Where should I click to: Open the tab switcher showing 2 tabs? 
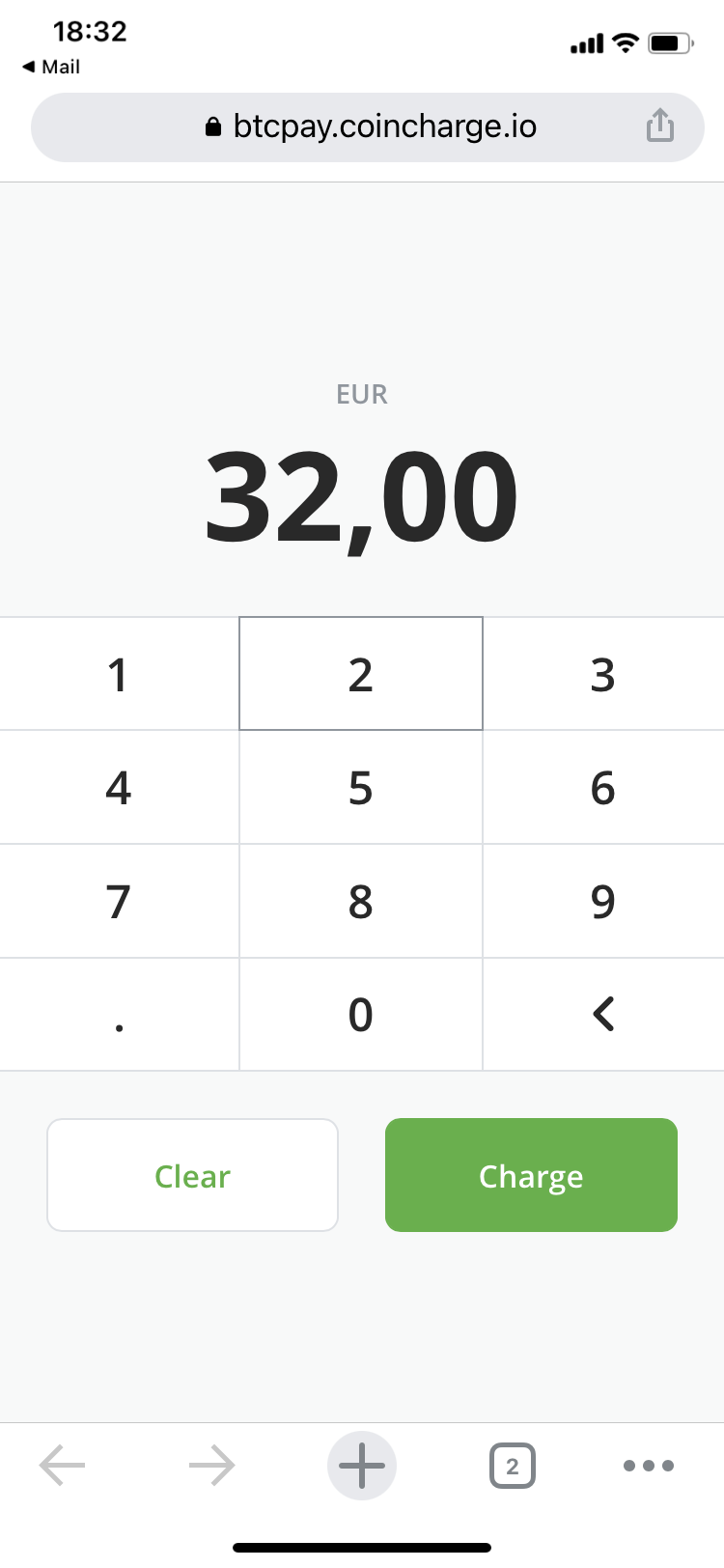[513, 1466]
